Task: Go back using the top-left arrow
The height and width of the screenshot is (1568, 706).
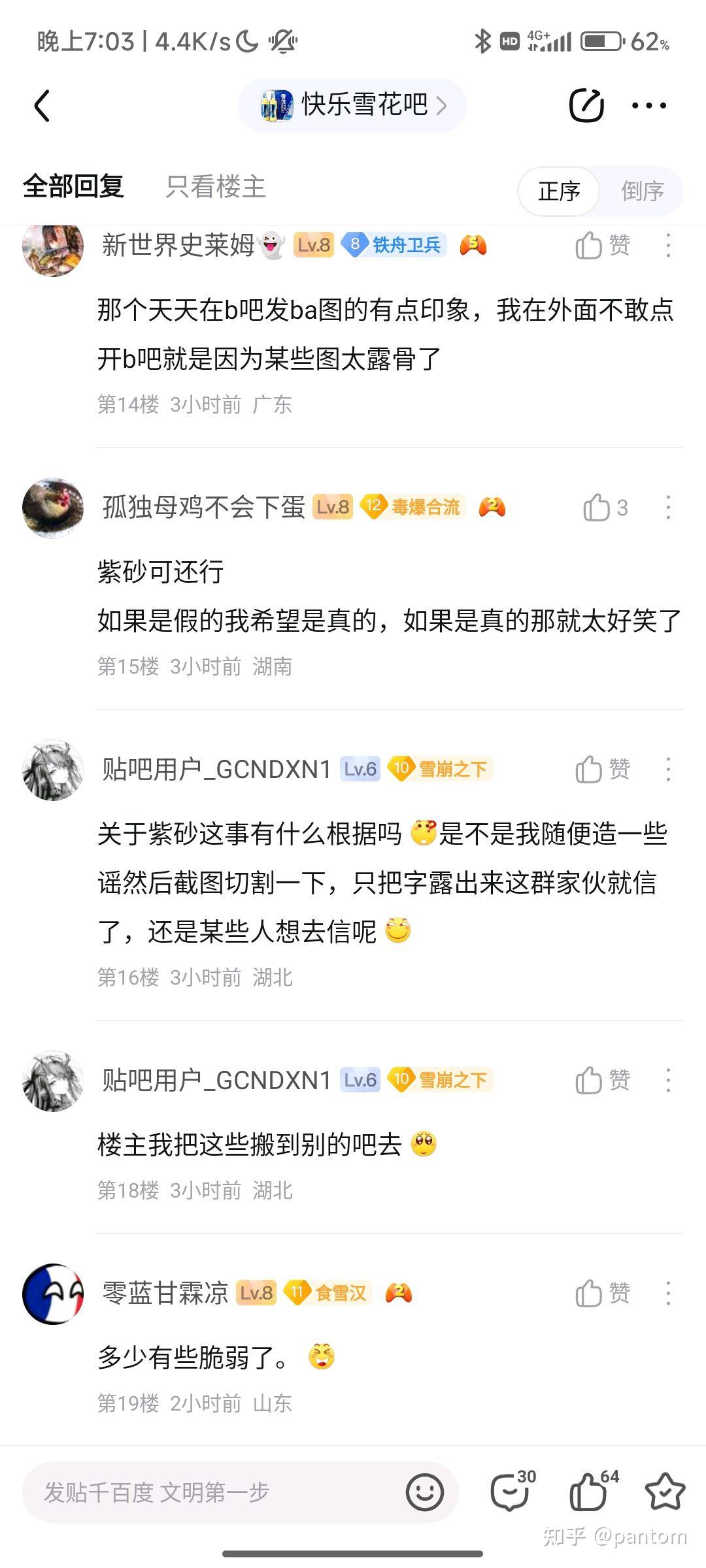Action: (42, 106)
